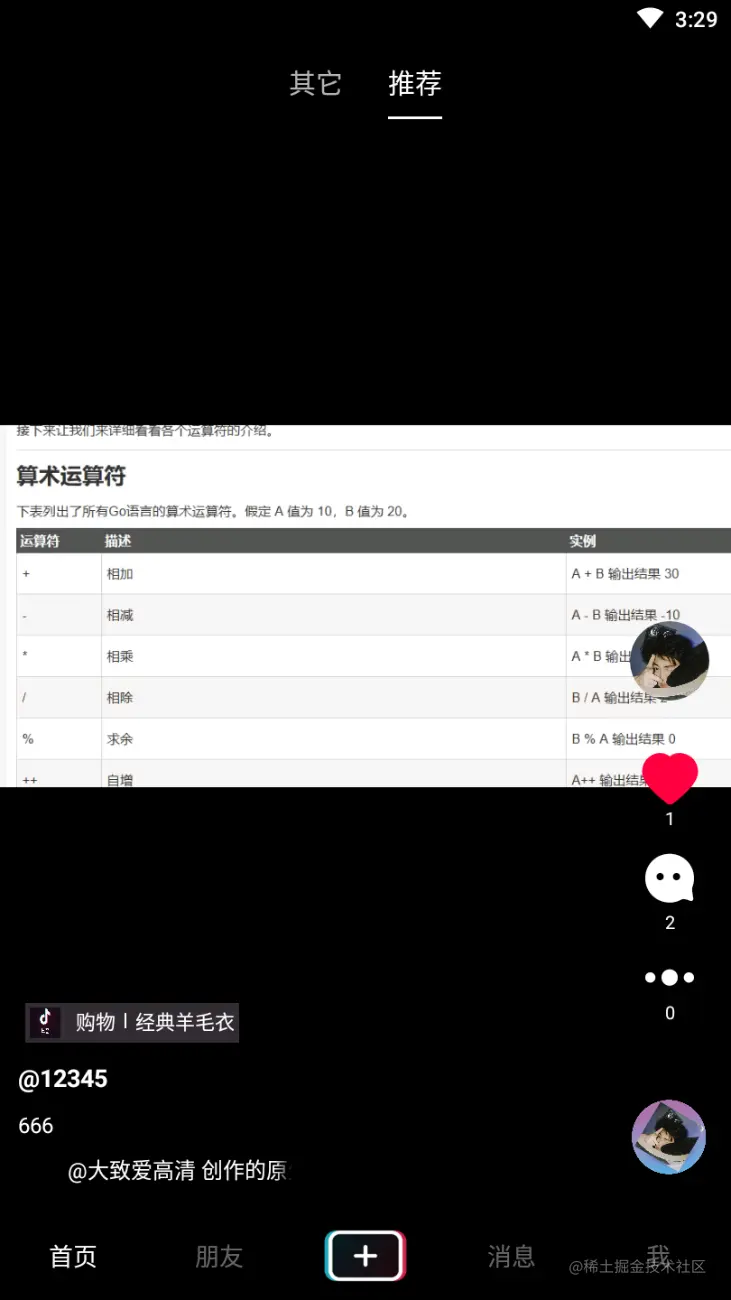
Task: Create a new video with plus button
Action: point(365,1256)
